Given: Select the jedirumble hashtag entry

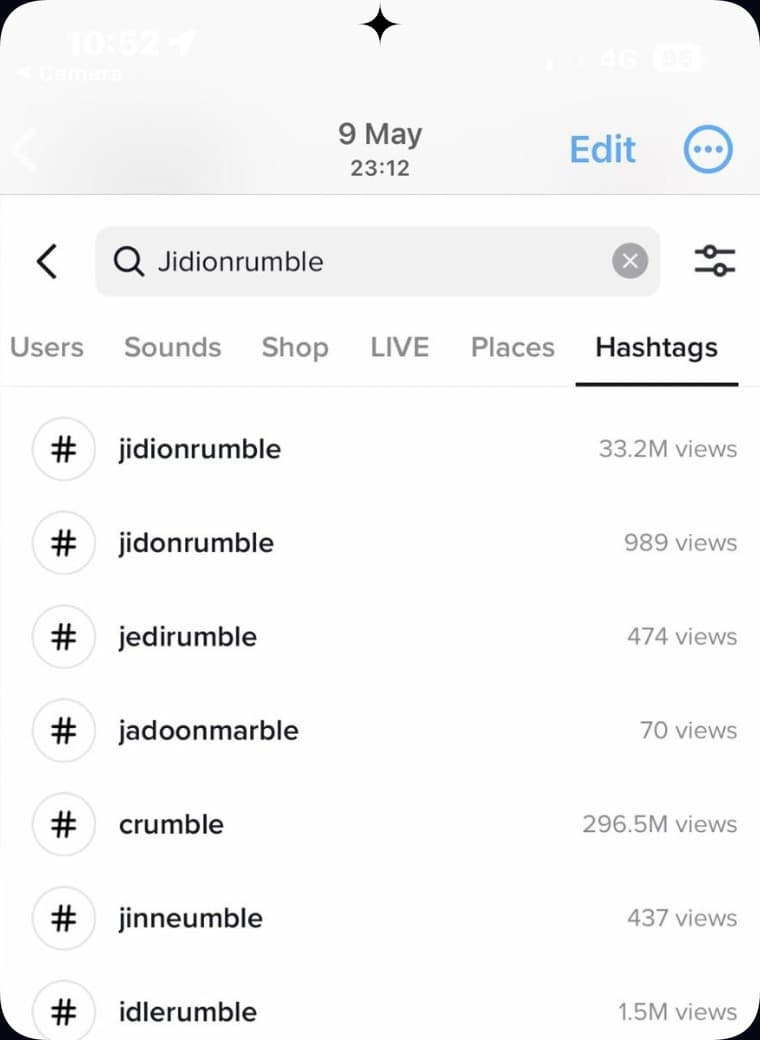Looking at the screenshot, I should point(187,636).
